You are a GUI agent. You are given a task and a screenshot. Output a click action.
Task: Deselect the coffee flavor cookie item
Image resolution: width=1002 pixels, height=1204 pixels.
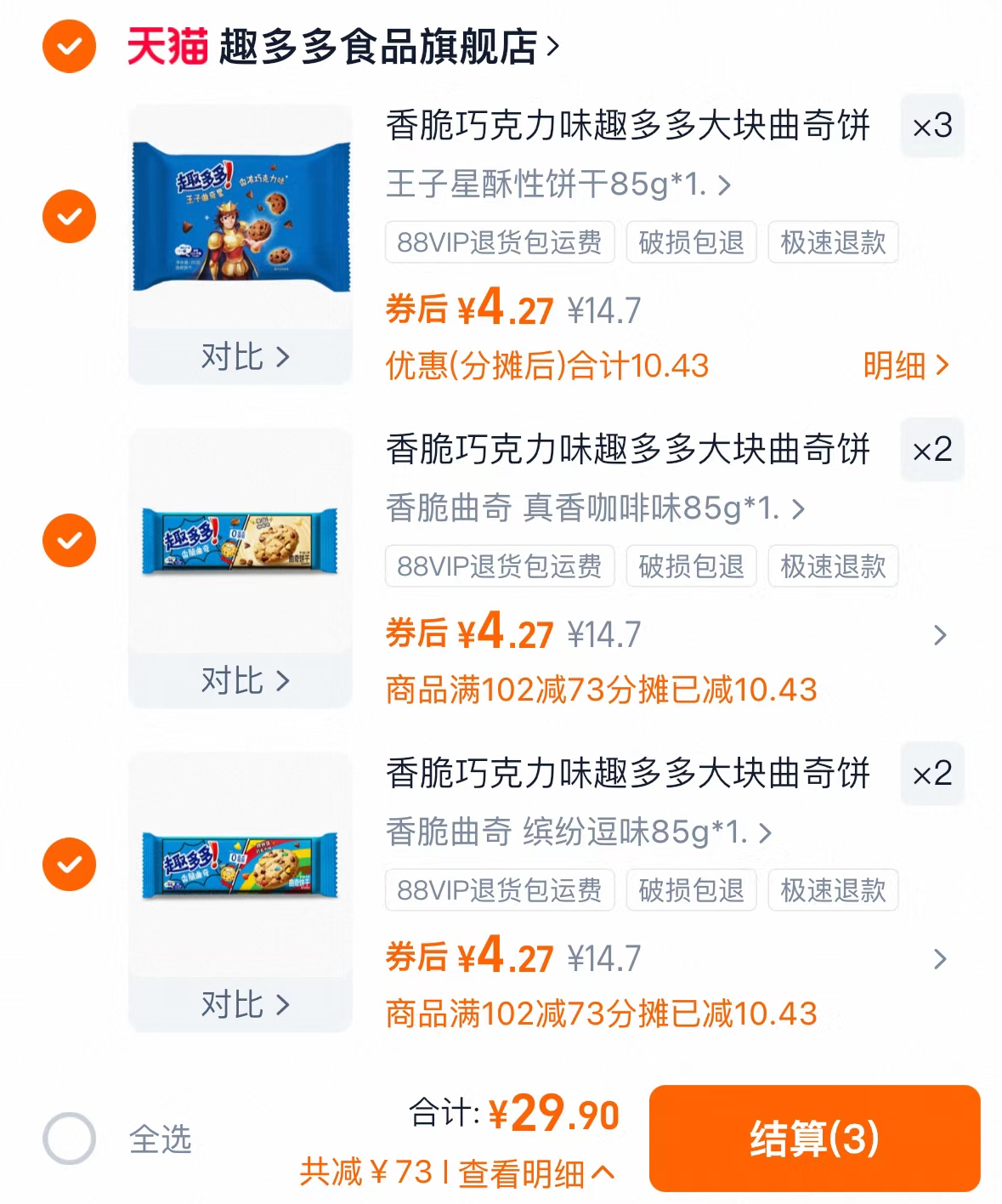pyautogui.click(x=68, y=540)
